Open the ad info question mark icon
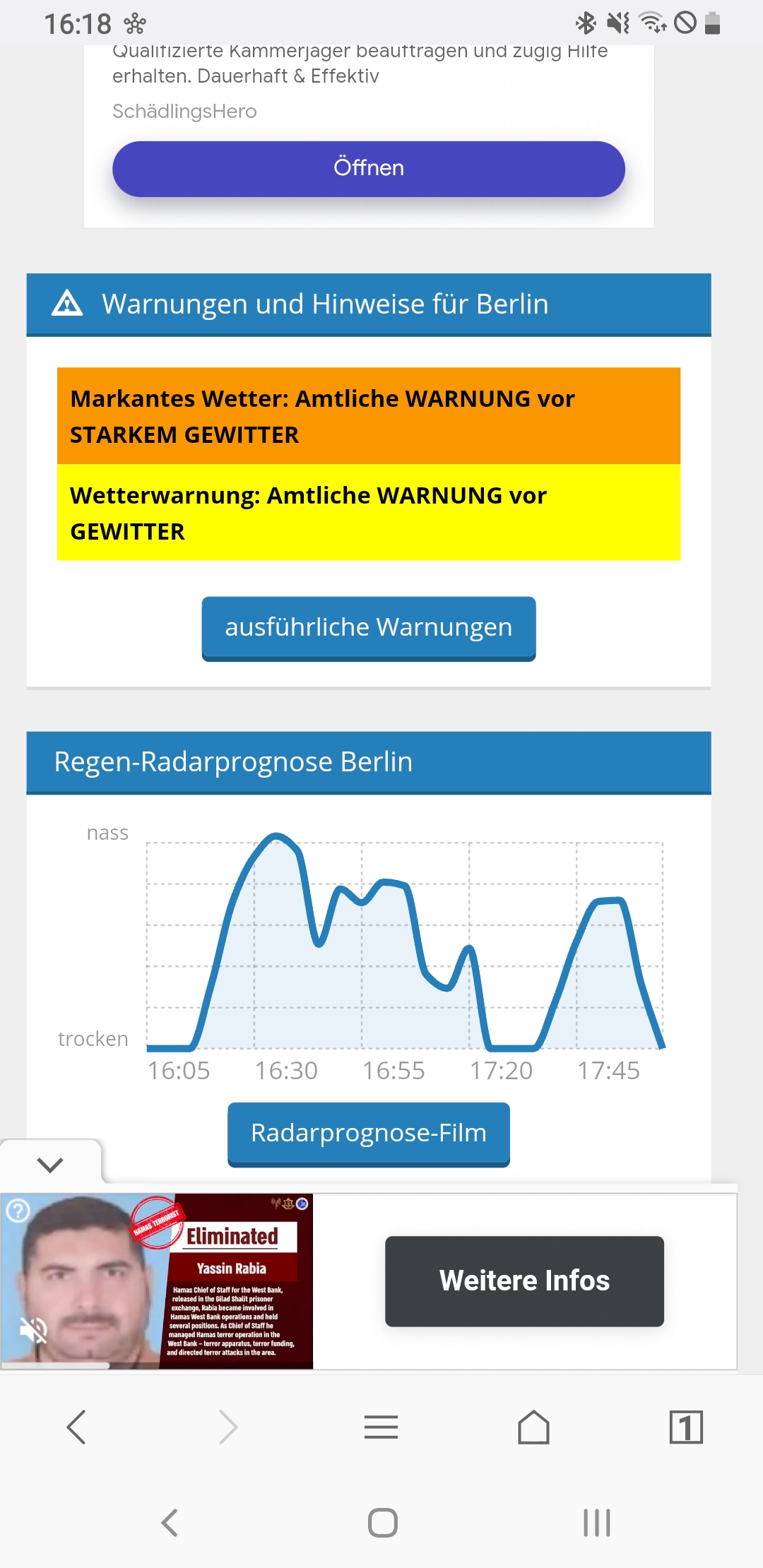This screenshot has width=763, height=1568. coord(18,1211)
